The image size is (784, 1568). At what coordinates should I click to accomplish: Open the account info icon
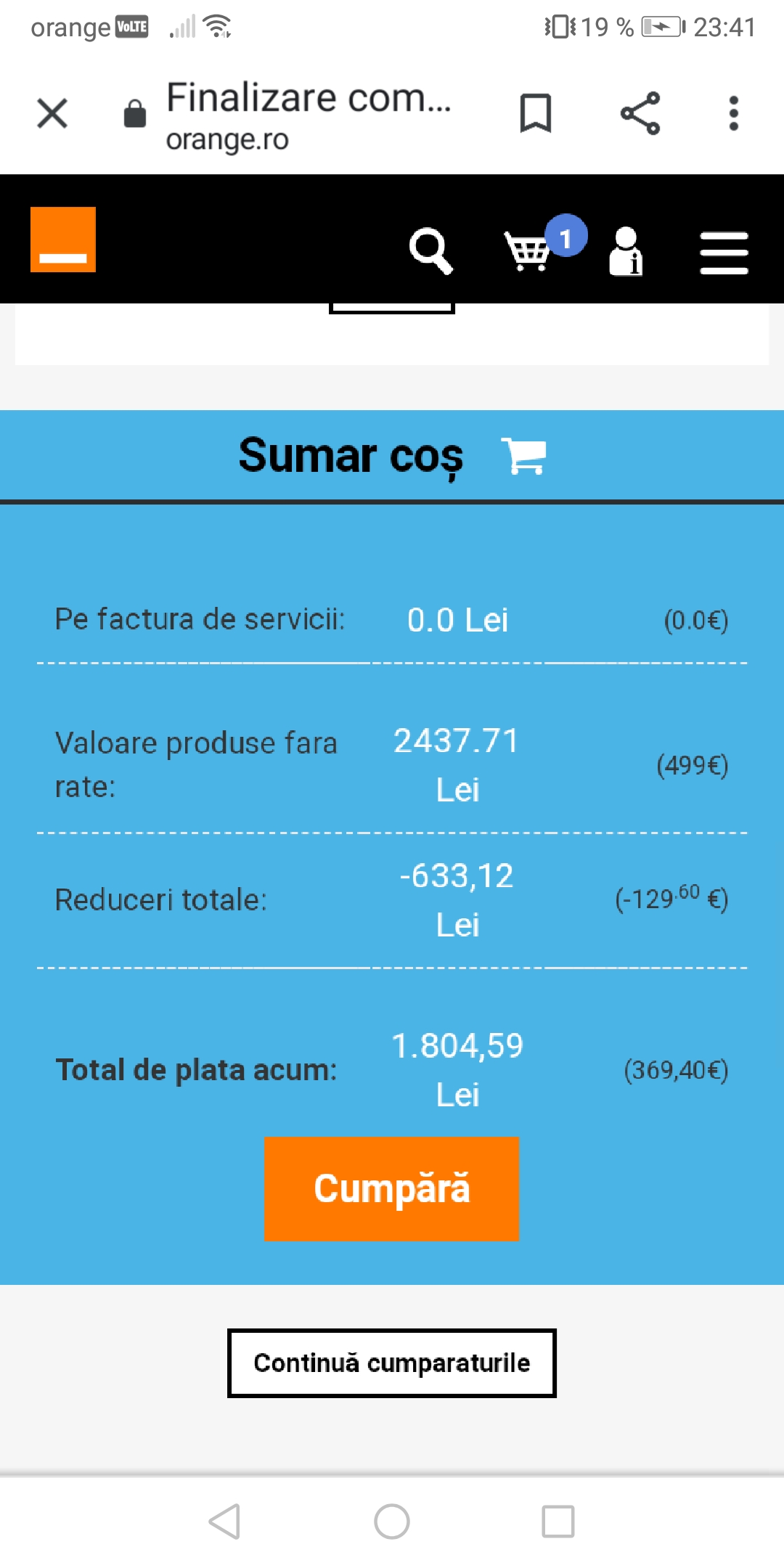click(x=626, y=251)
